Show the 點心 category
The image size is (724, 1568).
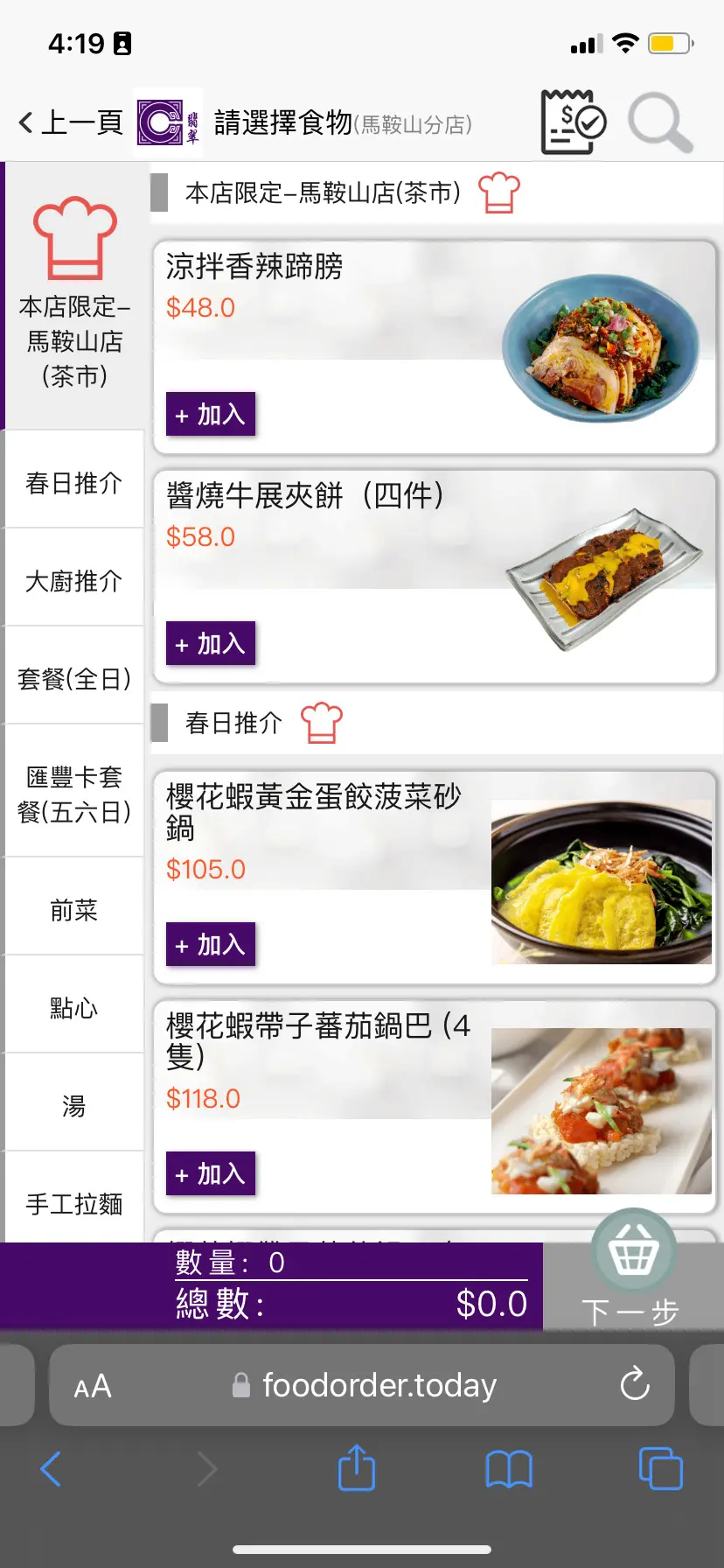[73, 1008]
